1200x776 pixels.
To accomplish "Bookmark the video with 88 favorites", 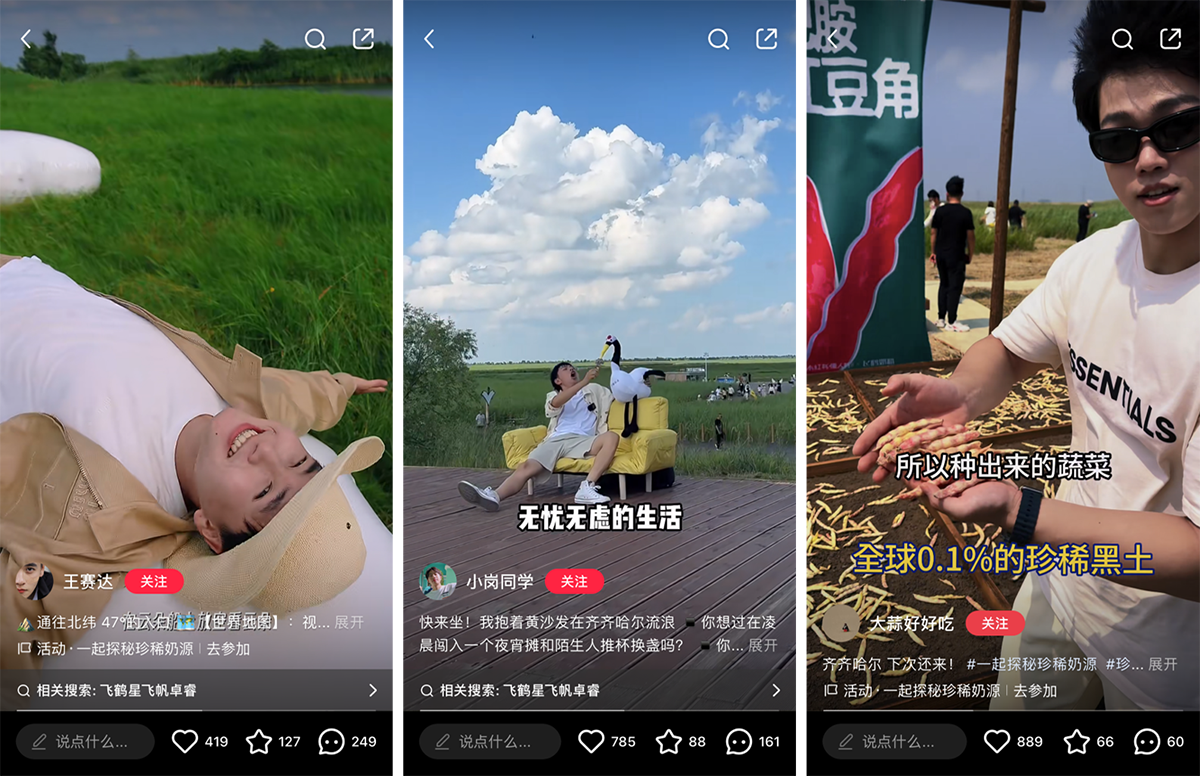I will pyautogui.click(x=668, y=741).
